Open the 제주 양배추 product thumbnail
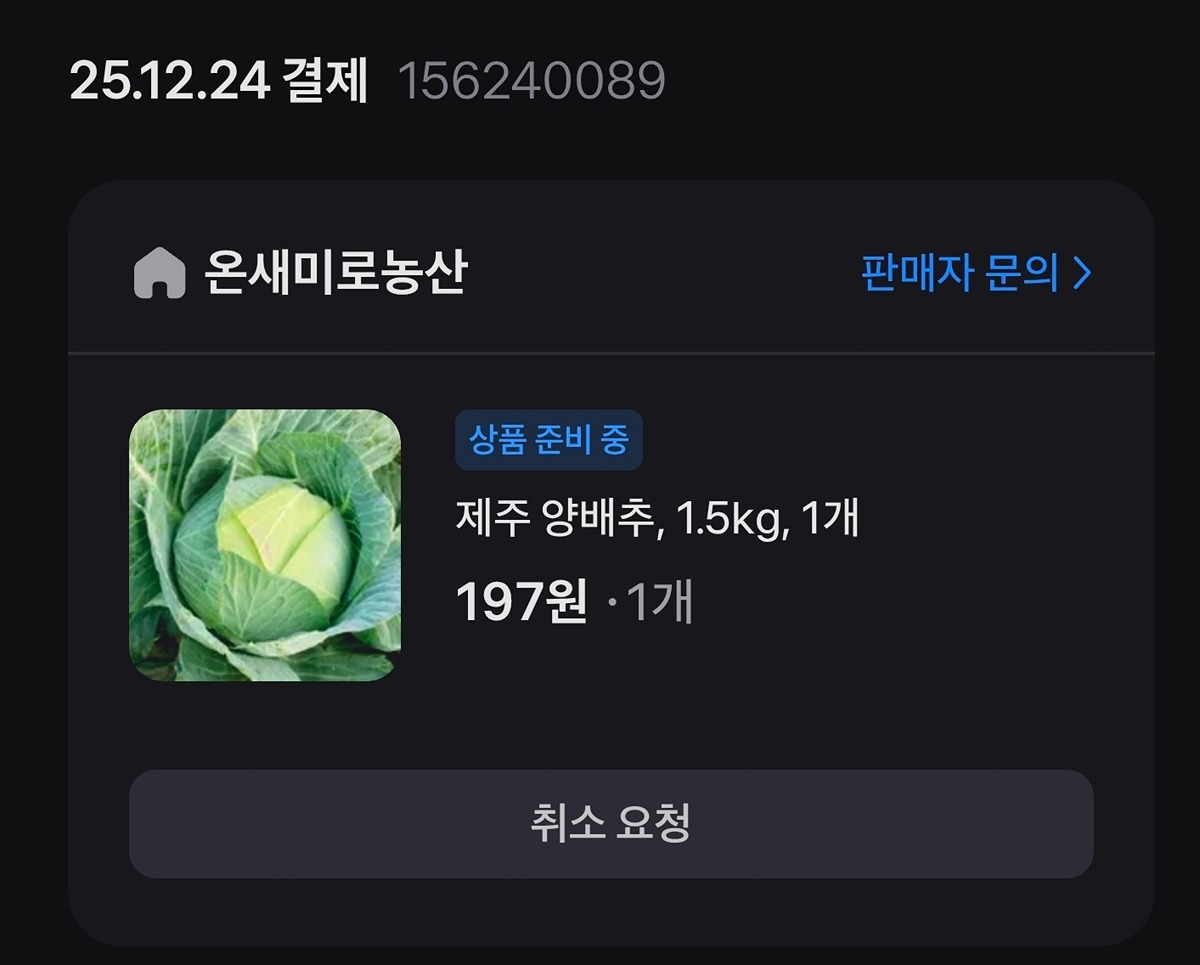Image resolution: width=1200 pixels, height=965 pixels. (x=265, y=545)
